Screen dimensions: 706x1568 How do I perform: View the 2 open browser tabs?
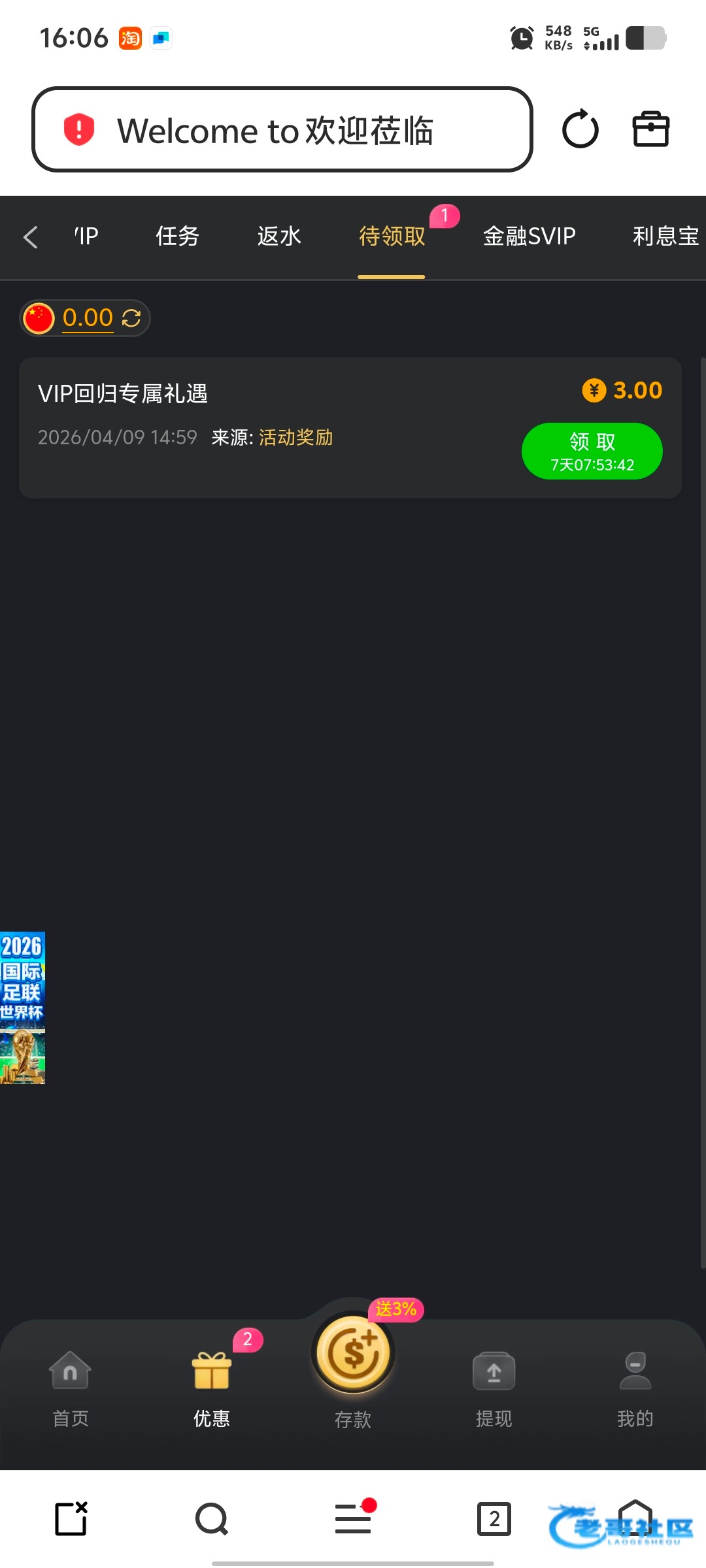click(494, 1518)
